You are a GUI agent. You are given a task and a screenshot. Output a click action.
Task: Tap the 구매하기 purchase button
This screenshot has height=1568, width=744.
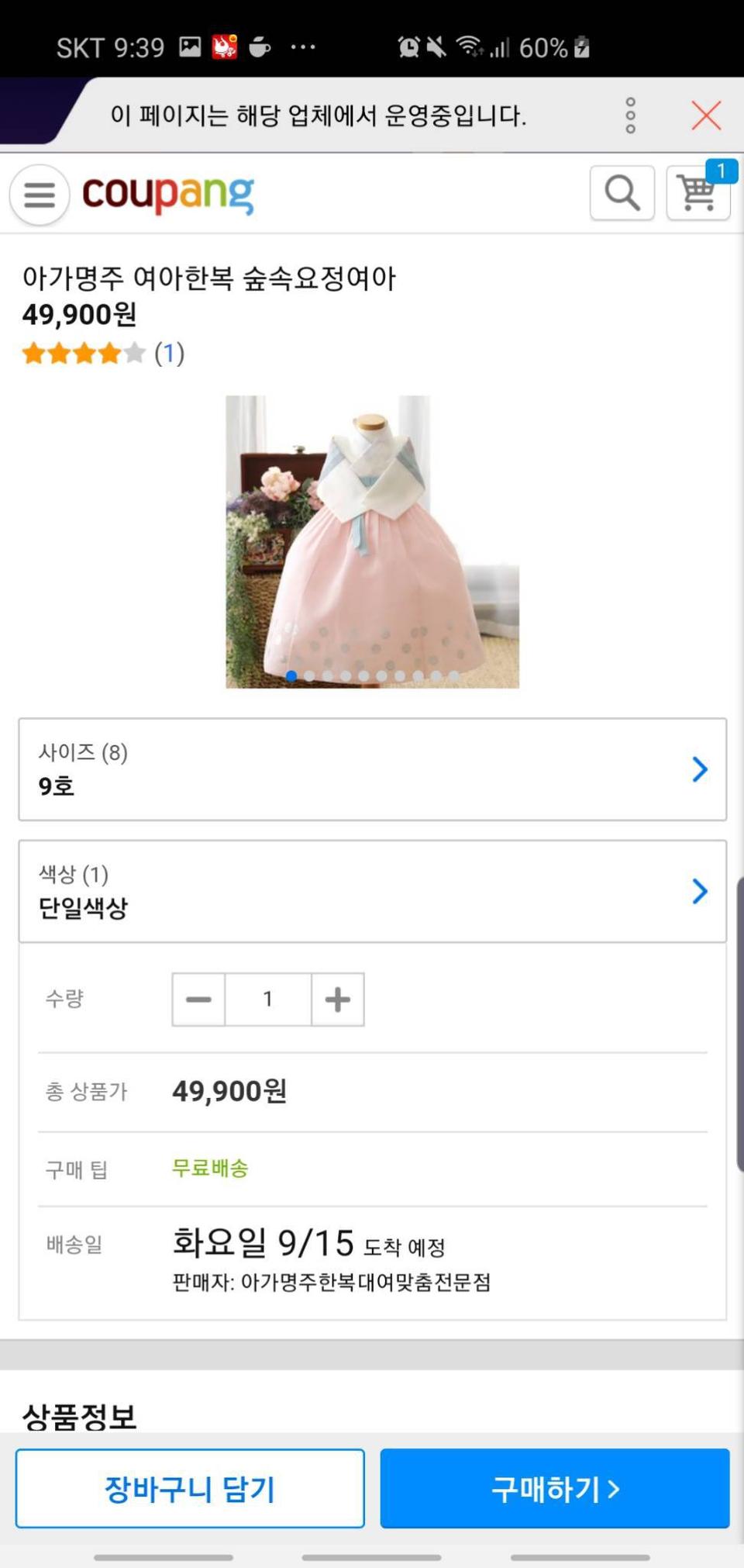555,1487
